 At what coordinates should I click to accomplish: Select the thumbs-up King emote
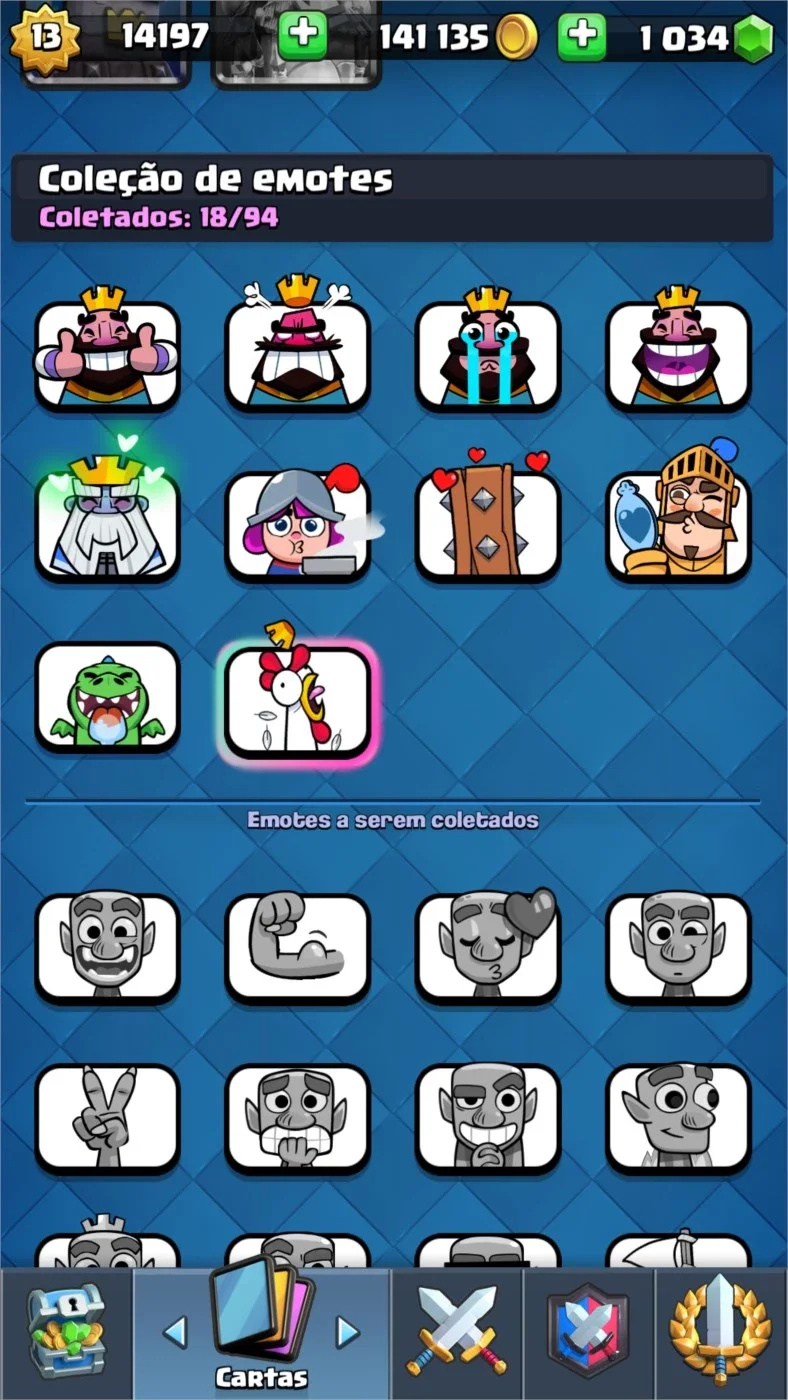point(107,348)
